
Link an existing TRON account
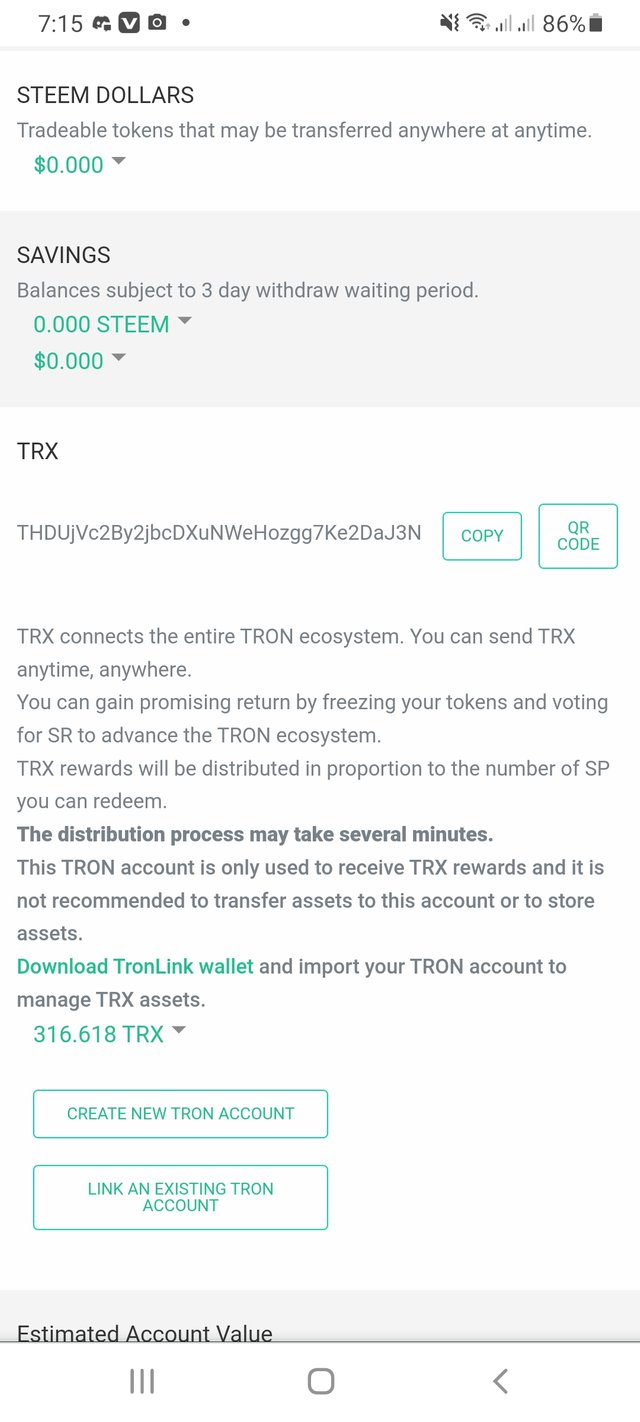(x=180, y=1197)
